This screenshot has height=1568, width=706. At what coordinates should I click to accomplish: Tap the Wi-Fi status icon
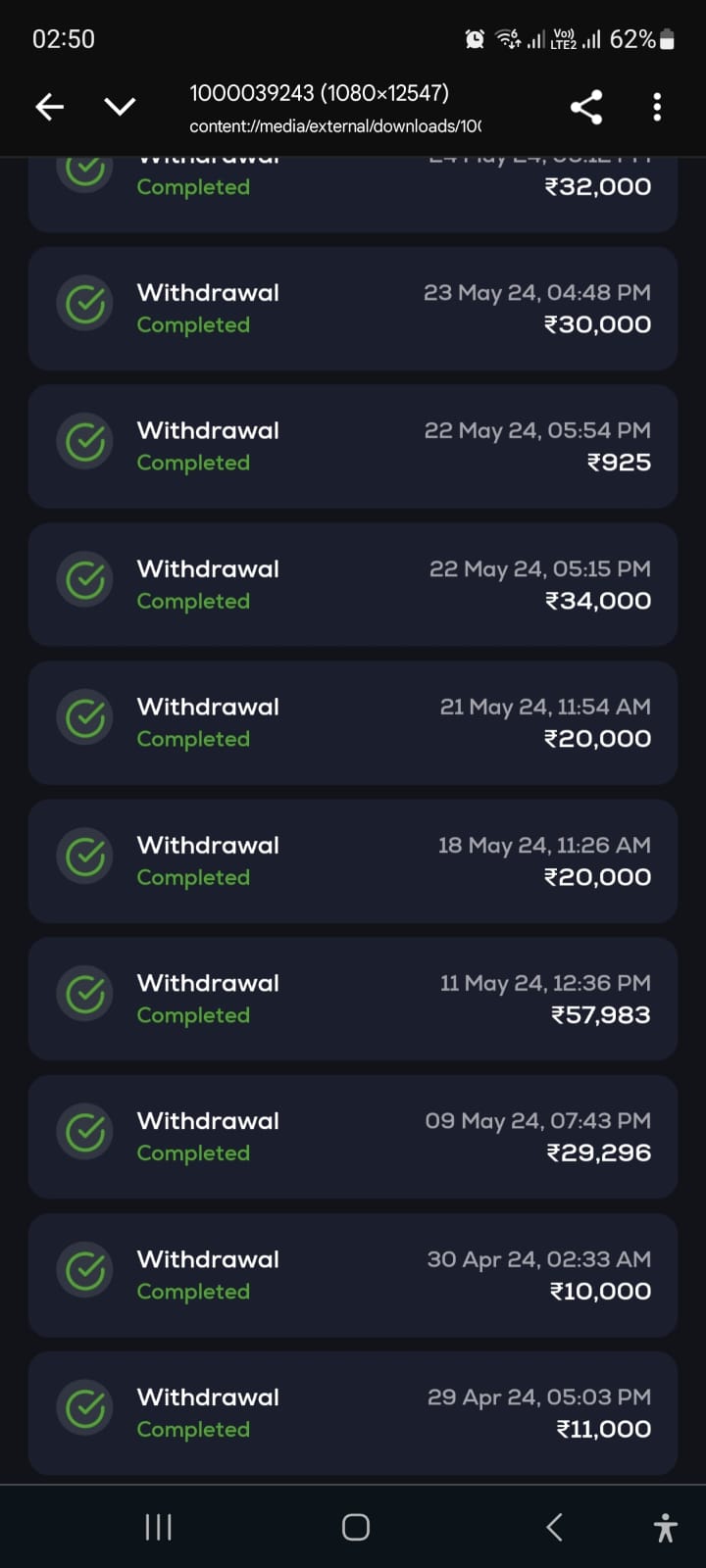(506, 37)
